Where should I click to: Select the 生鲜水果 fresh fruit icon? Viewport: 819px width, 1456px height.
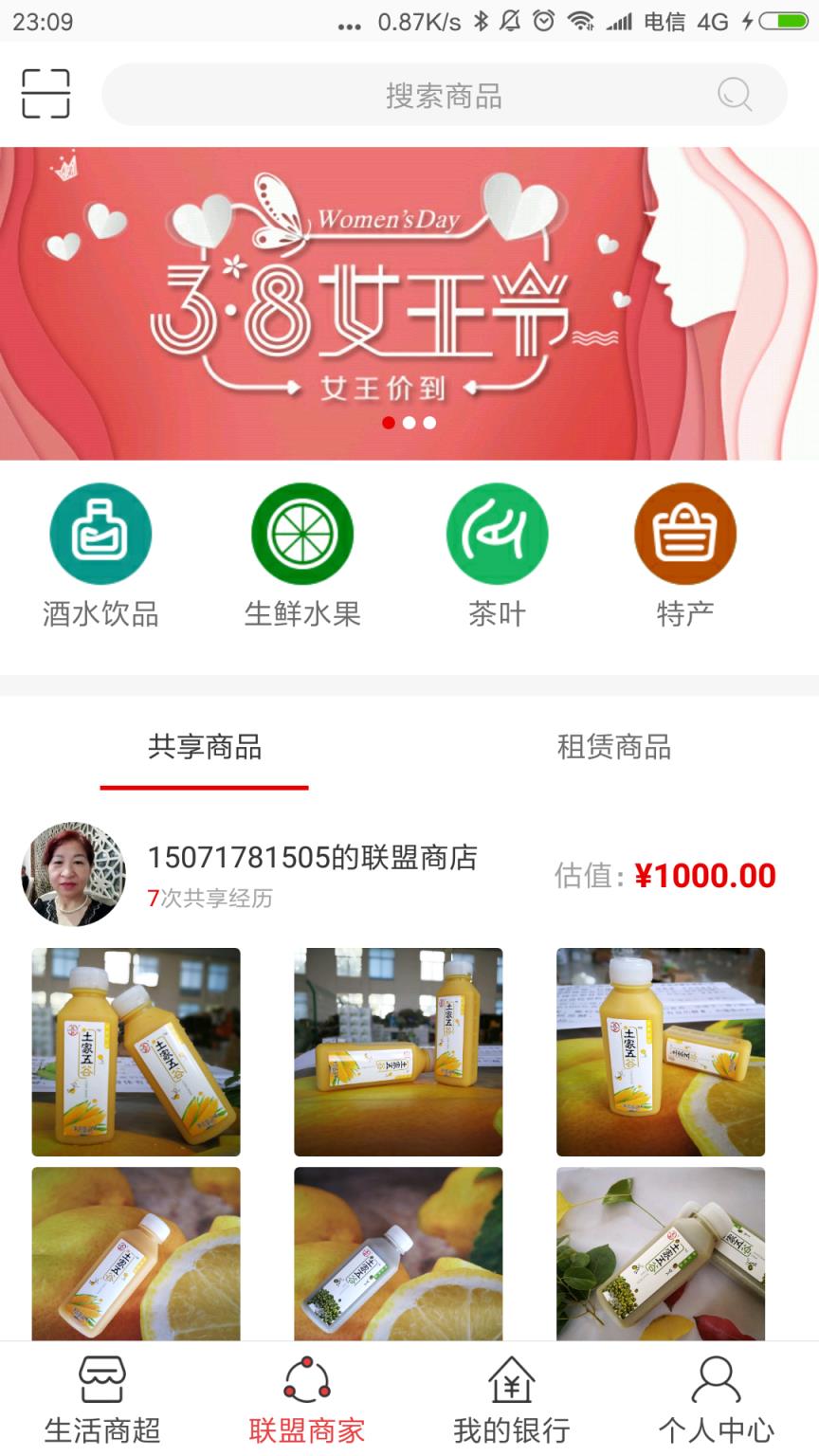coord(300,533)
